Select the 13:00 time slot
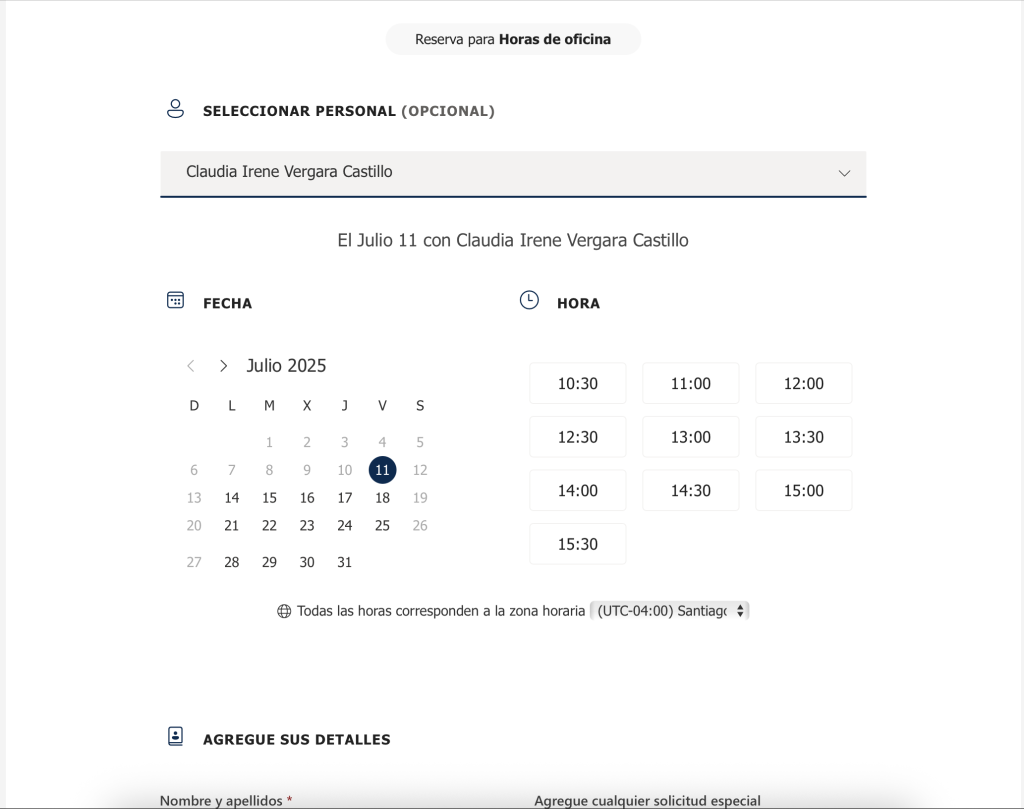1024x809 pixels. (690, 437)
